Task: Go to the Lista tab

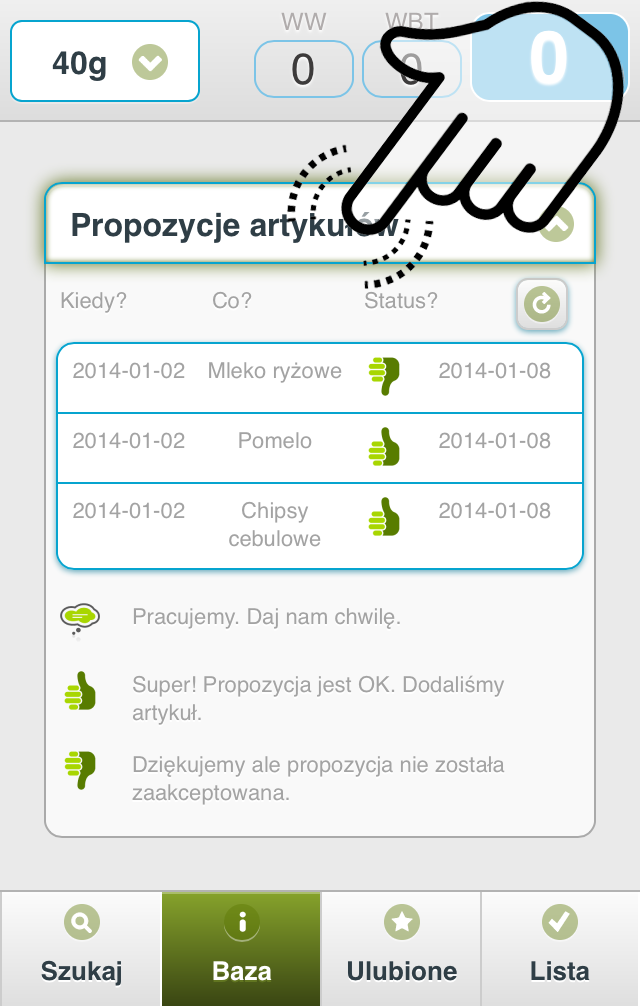Action: (560, 948)
